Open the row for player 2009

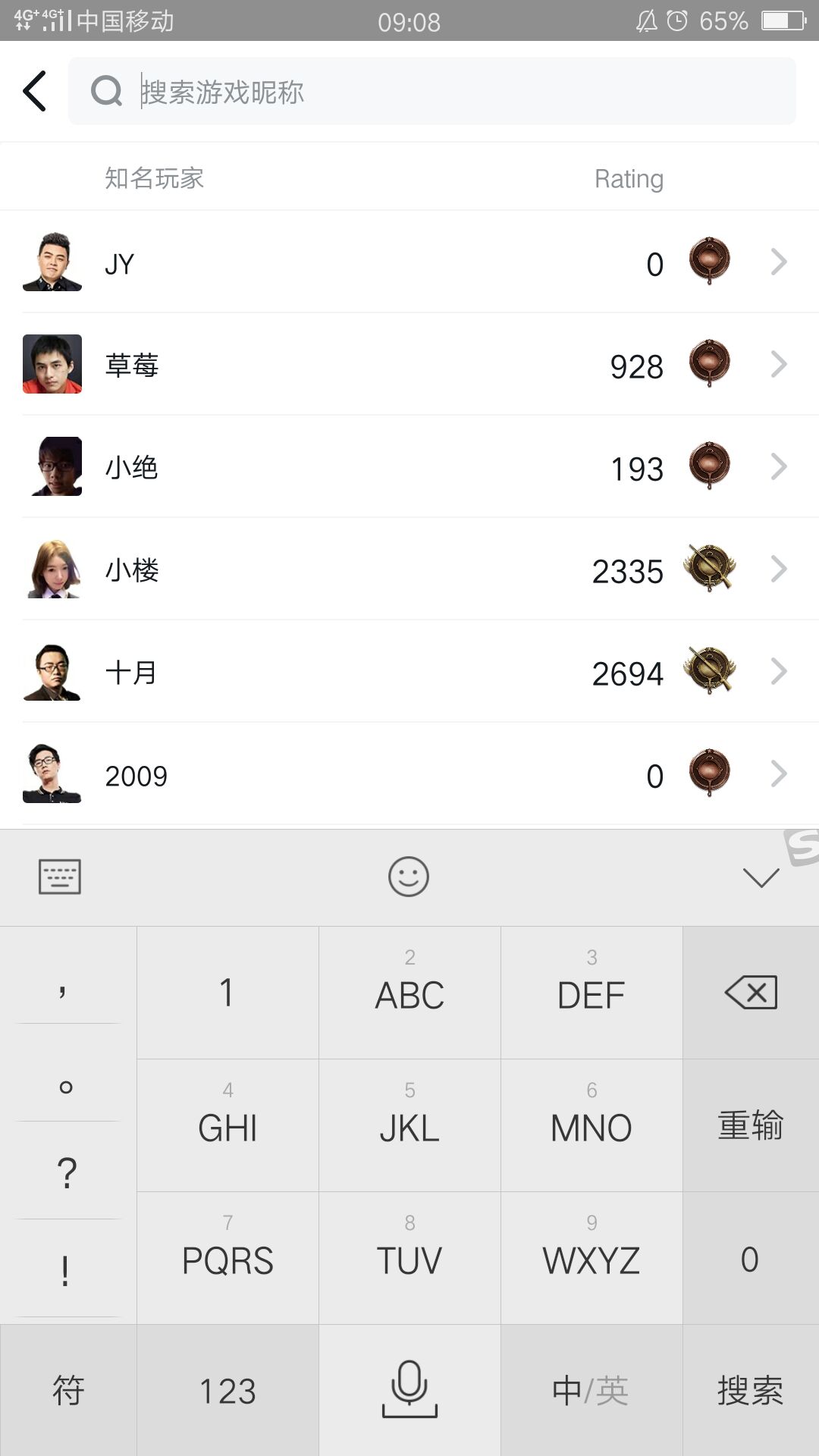[409, 774]
